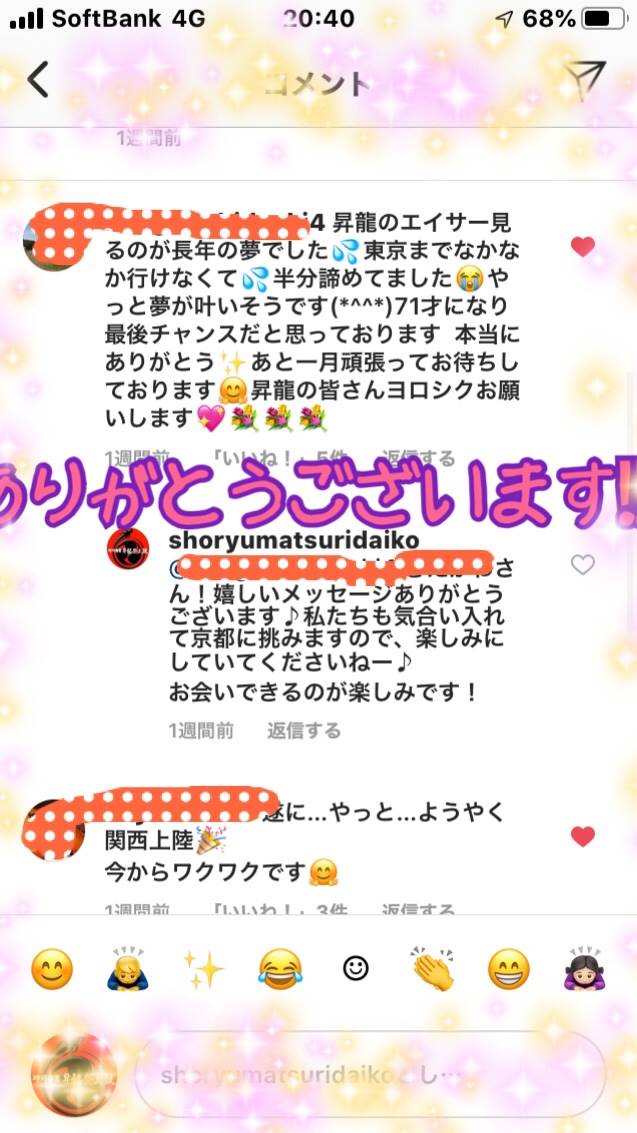The height and width of the screenshot is (1133, 637).
Task: Tap 返信する under the shoryumatsuridaiko reply
Action: (304, 731)
